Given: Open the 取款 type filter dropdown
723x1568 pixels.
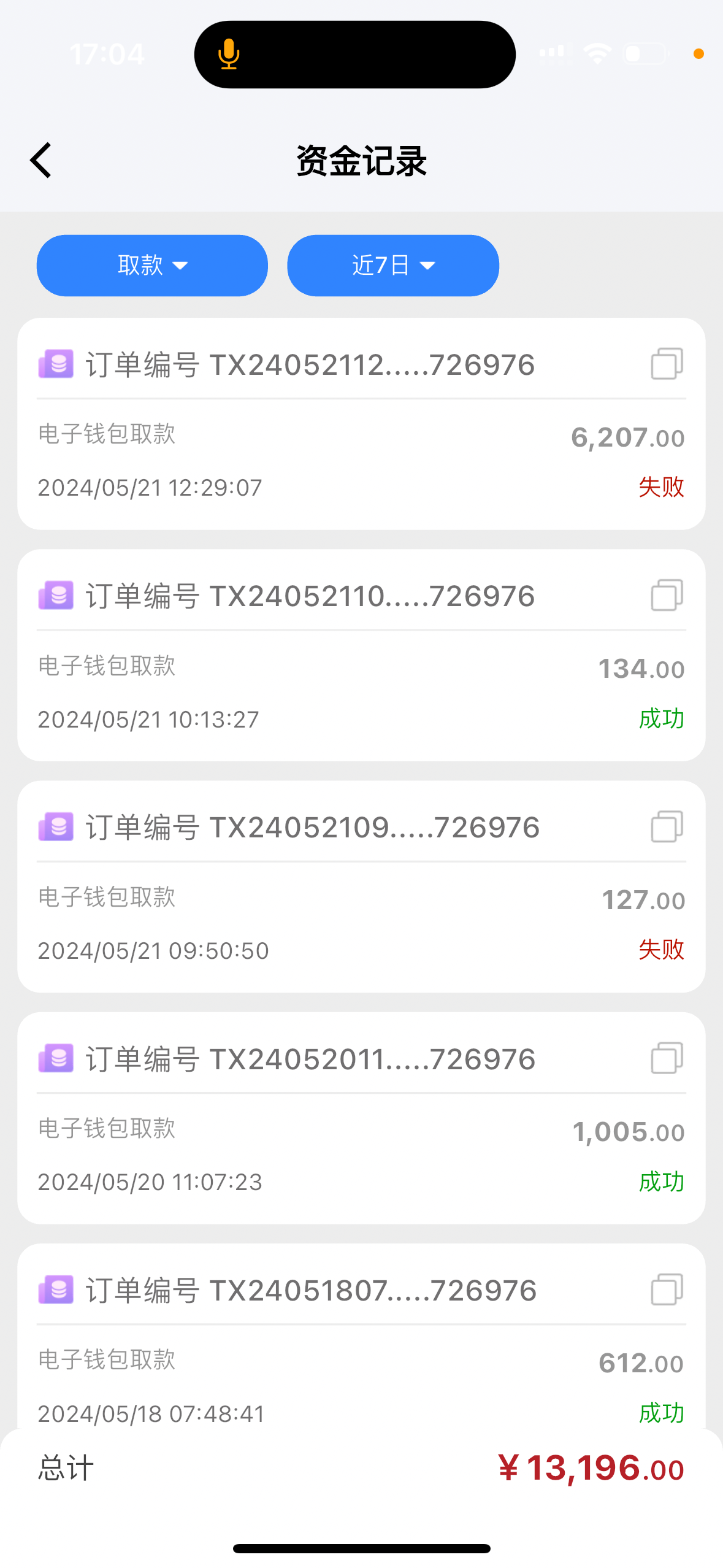Looking at the screenshot, I should tap(152, 266).
